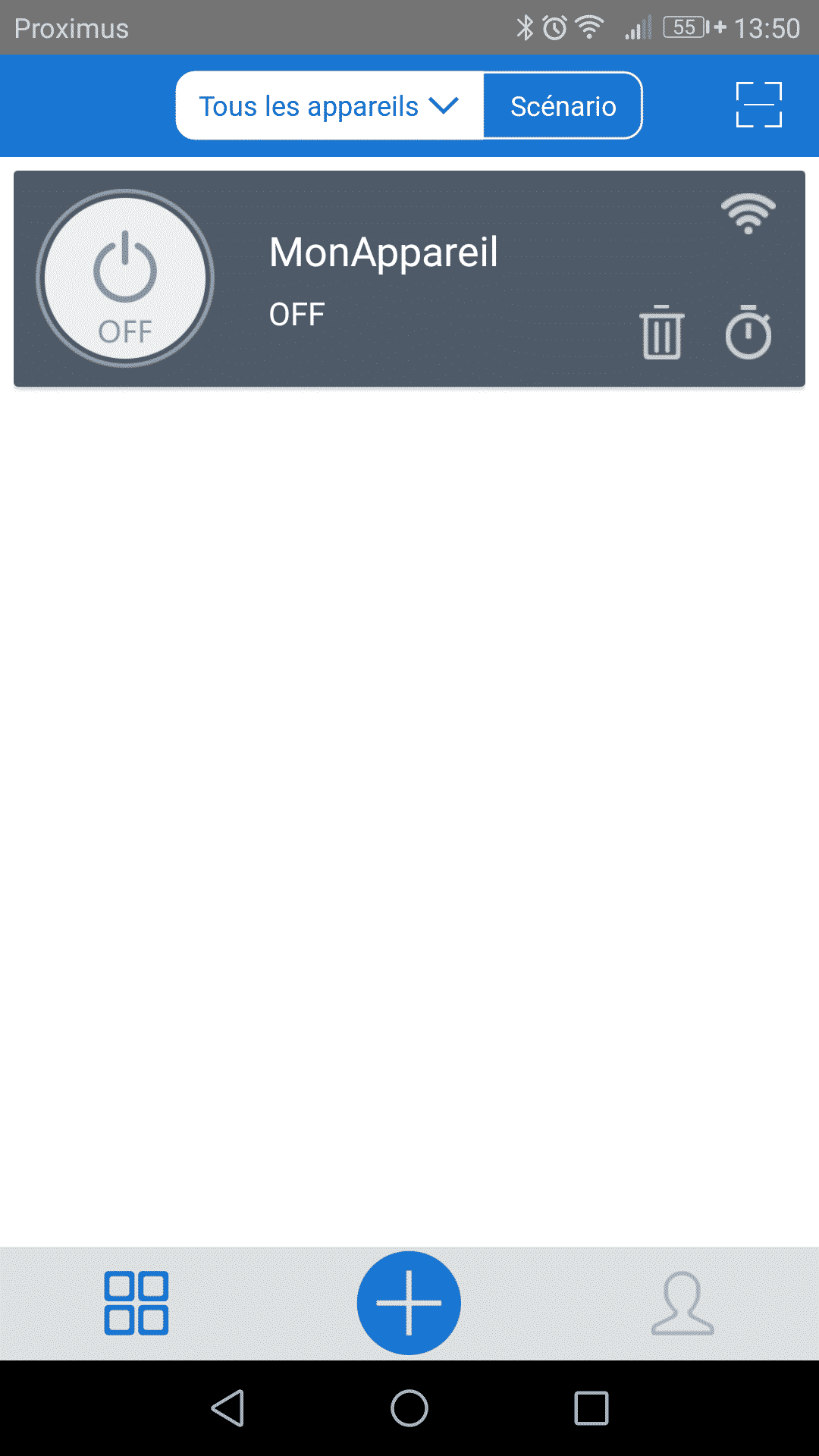
Task: Tap the system back button
Action: click(227, 1408)
